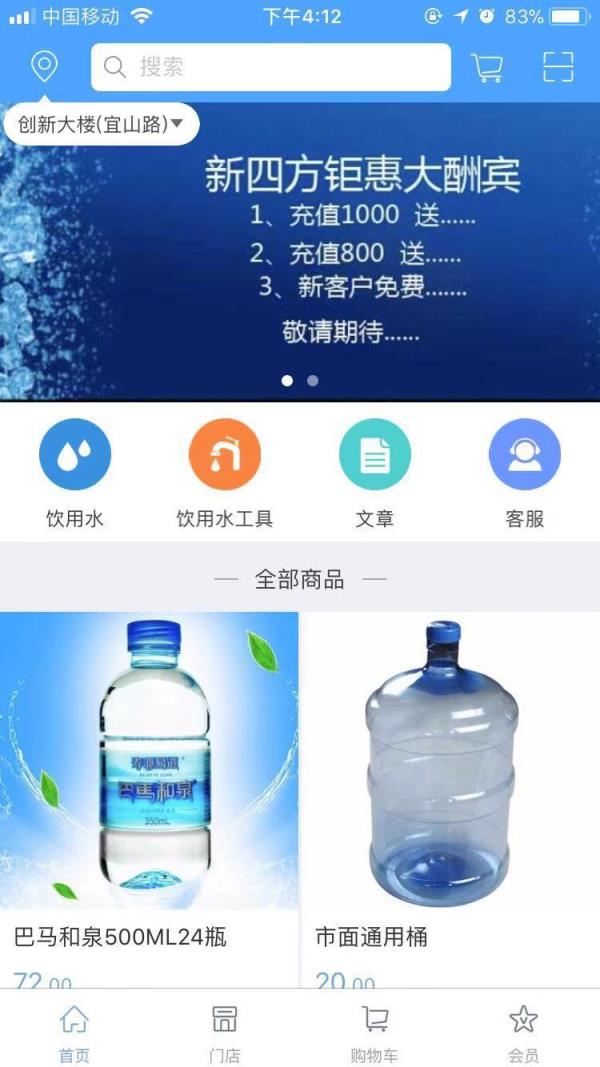The height and width of the screenshot is (1067, 600).
Task: Open the shopping cart icon in header
Action: [487, 67]
